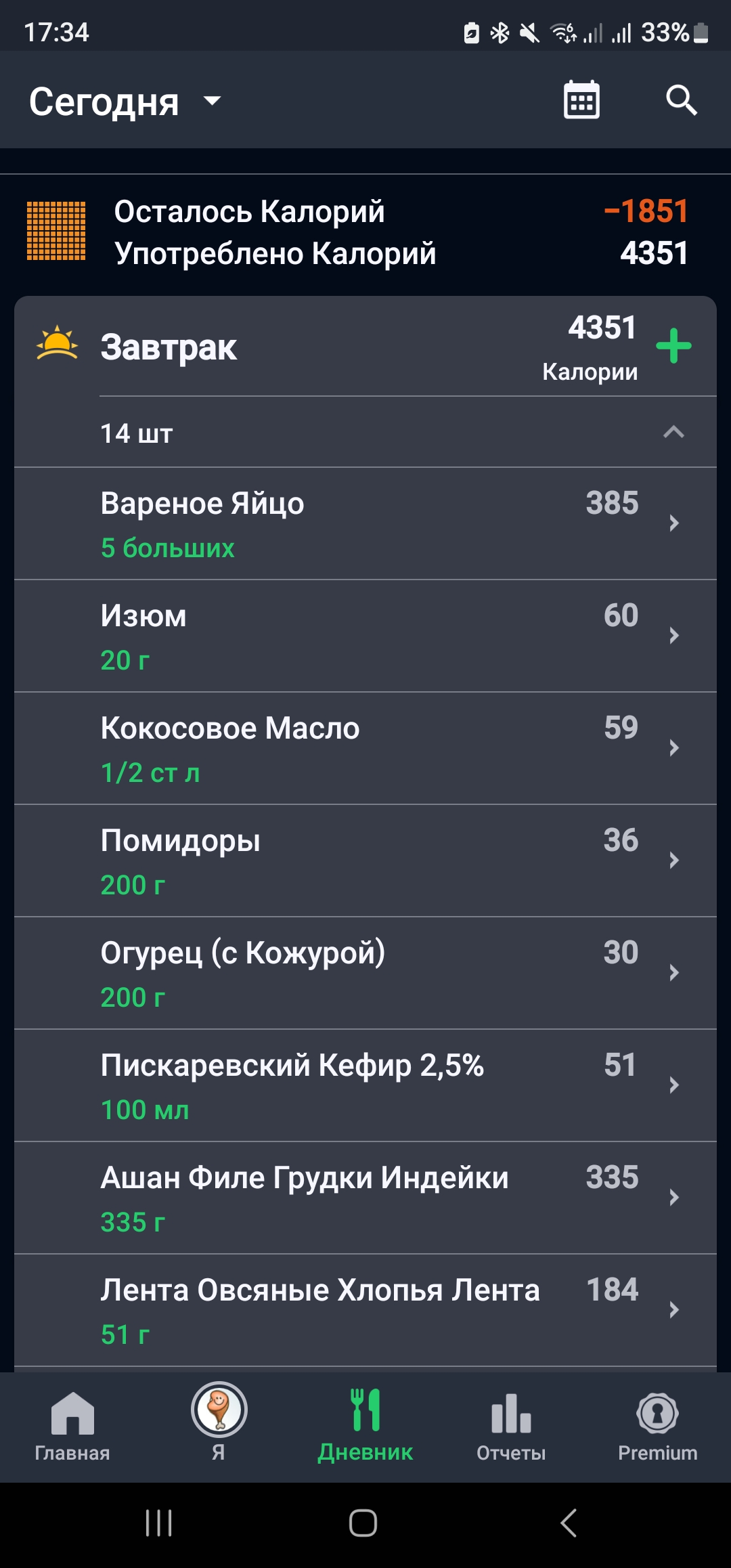Go back using system back button
The width and height of the screenshot is (731, 1568).
[569, 1523]
